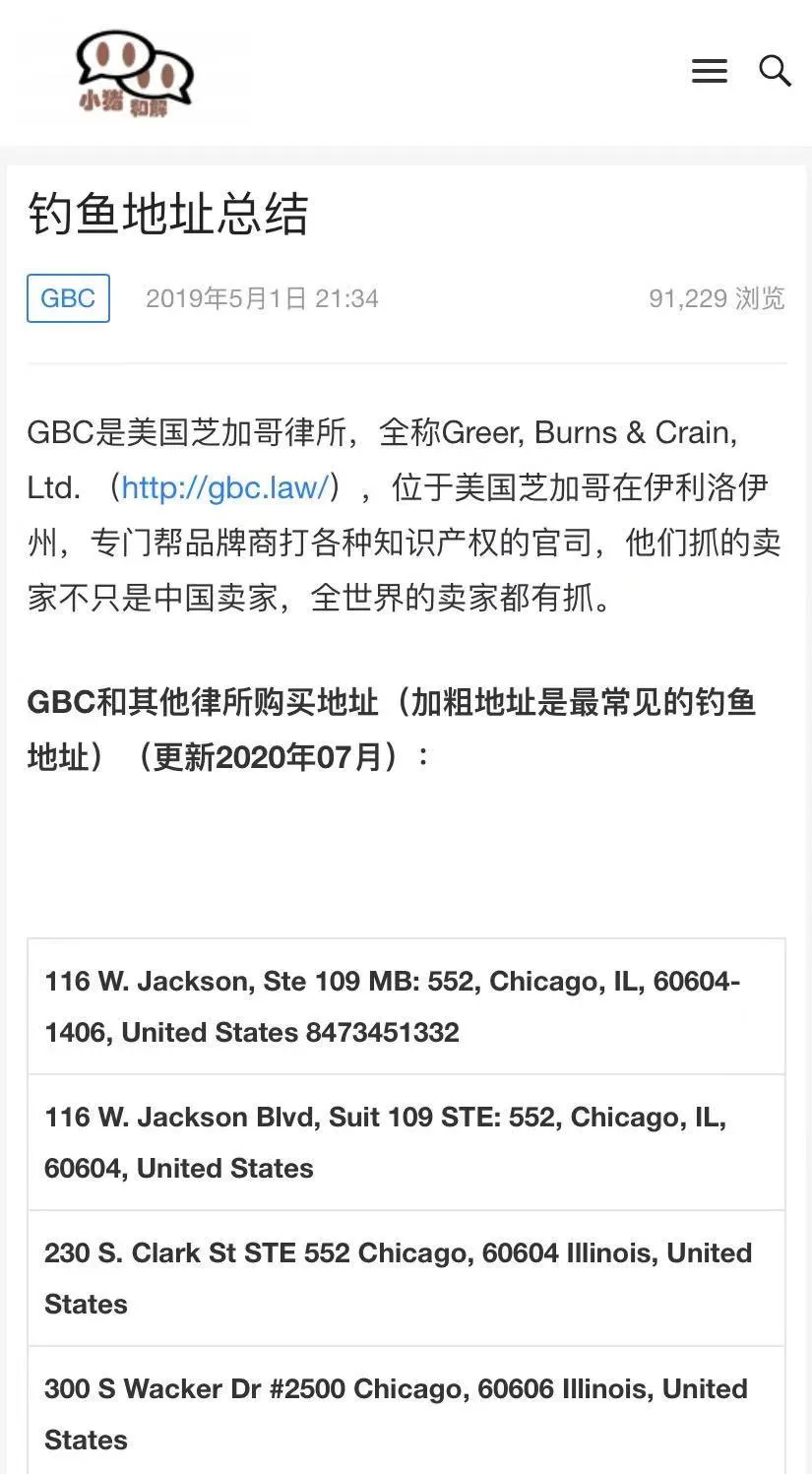Tap the GBC category tag

68,298
